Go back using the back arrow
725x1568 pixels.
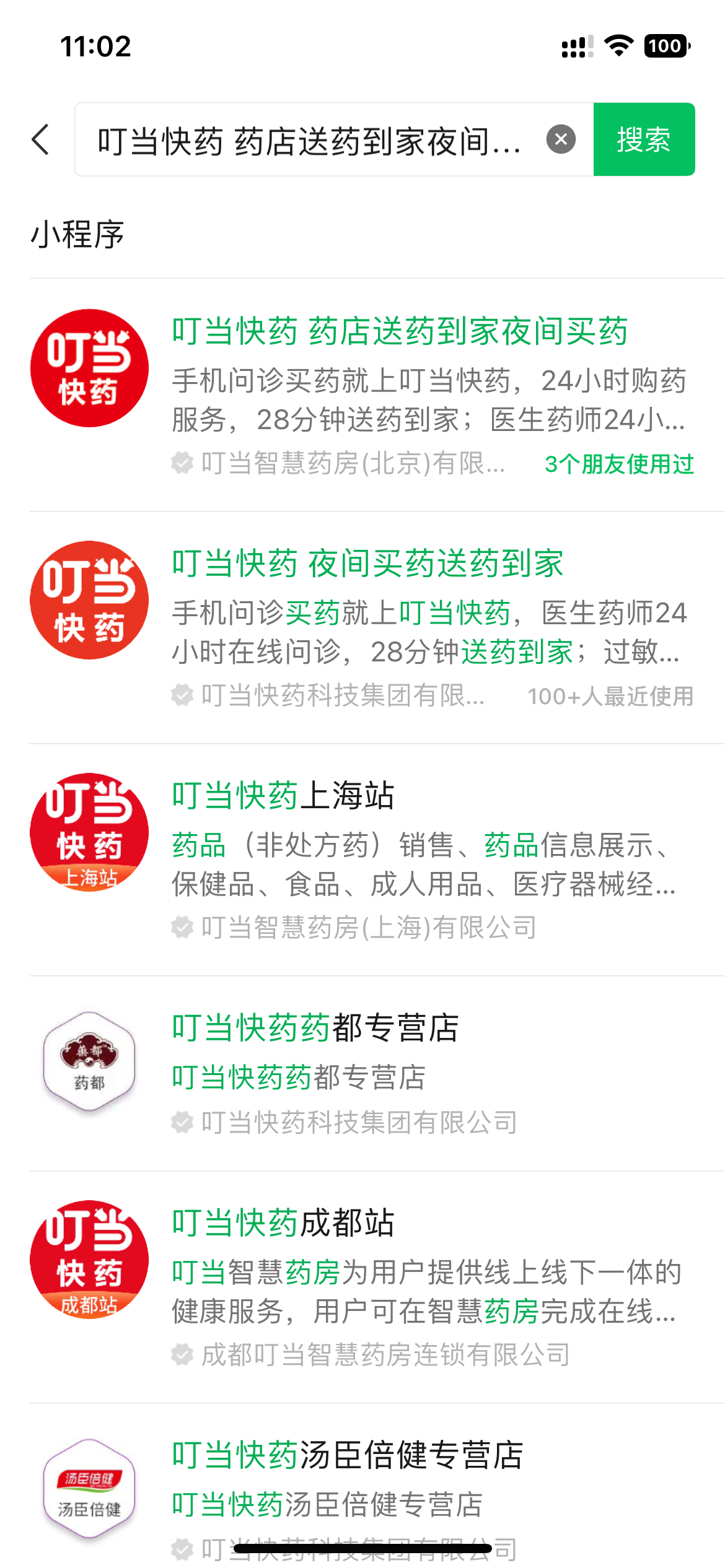(x=40, y=139)
